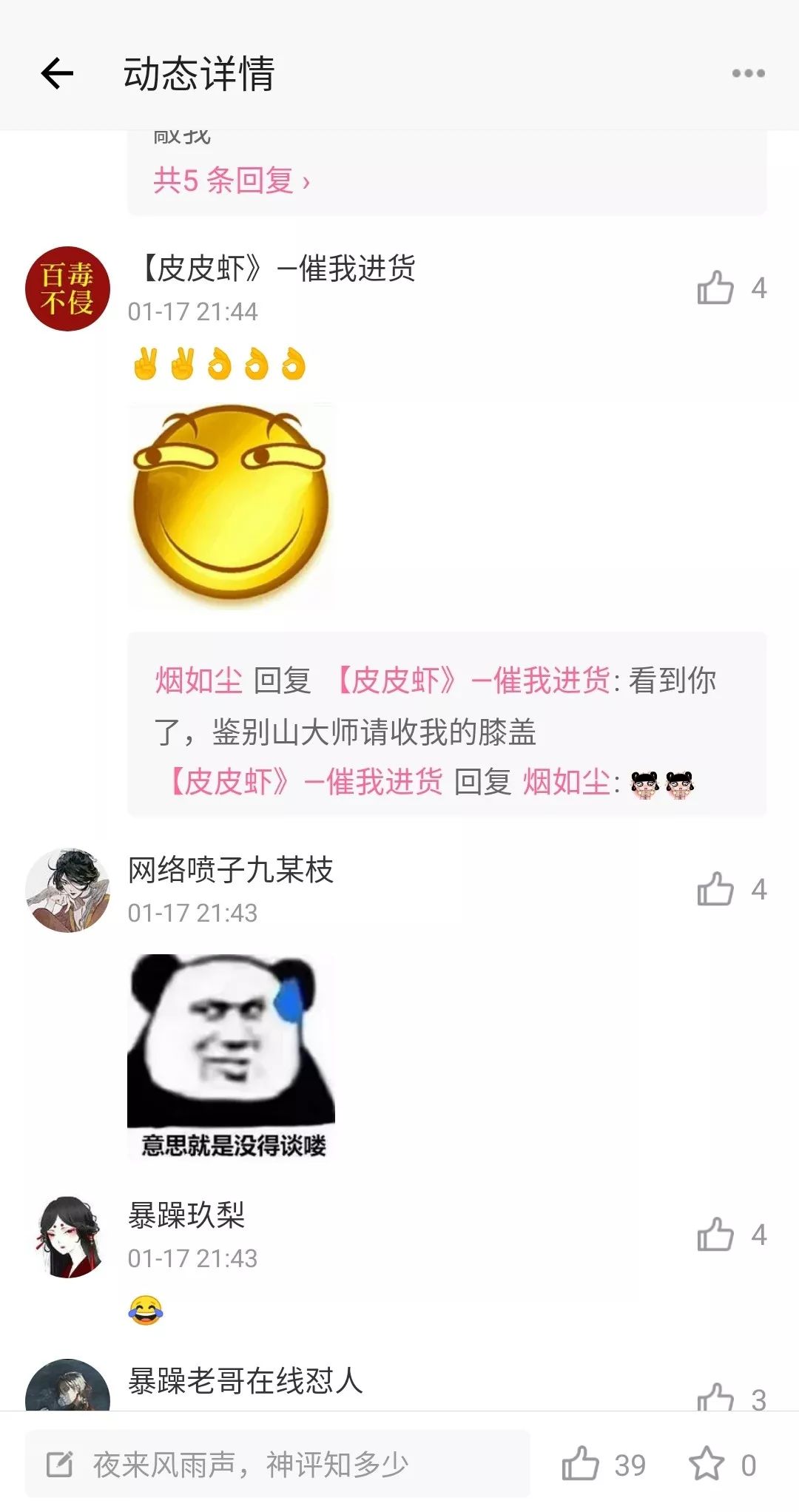Expand the 共5条回复 replies link
The height and width of the screenshot is (1512, 799).
(x=232, y=180)
